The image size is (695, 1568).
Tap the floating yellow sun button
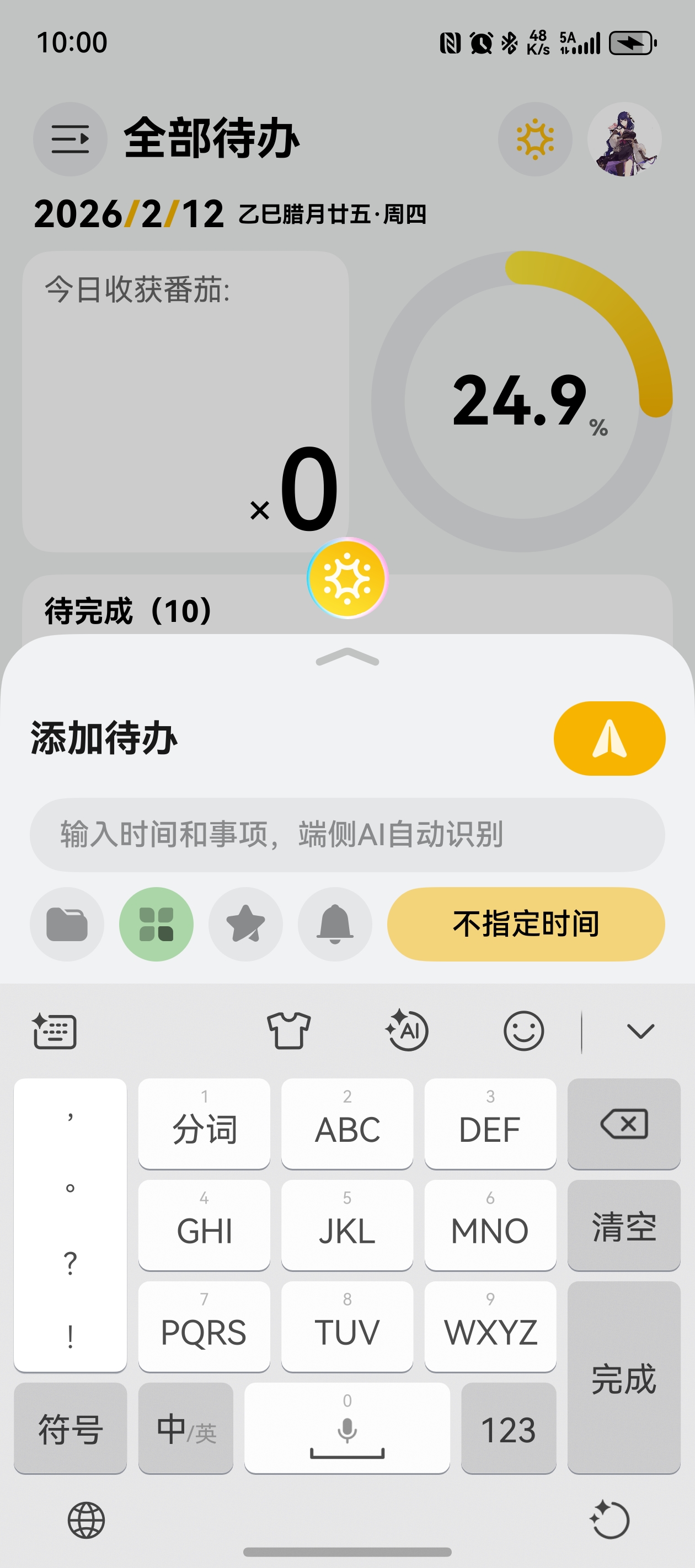pyautogui.click(x=347, y=578)
